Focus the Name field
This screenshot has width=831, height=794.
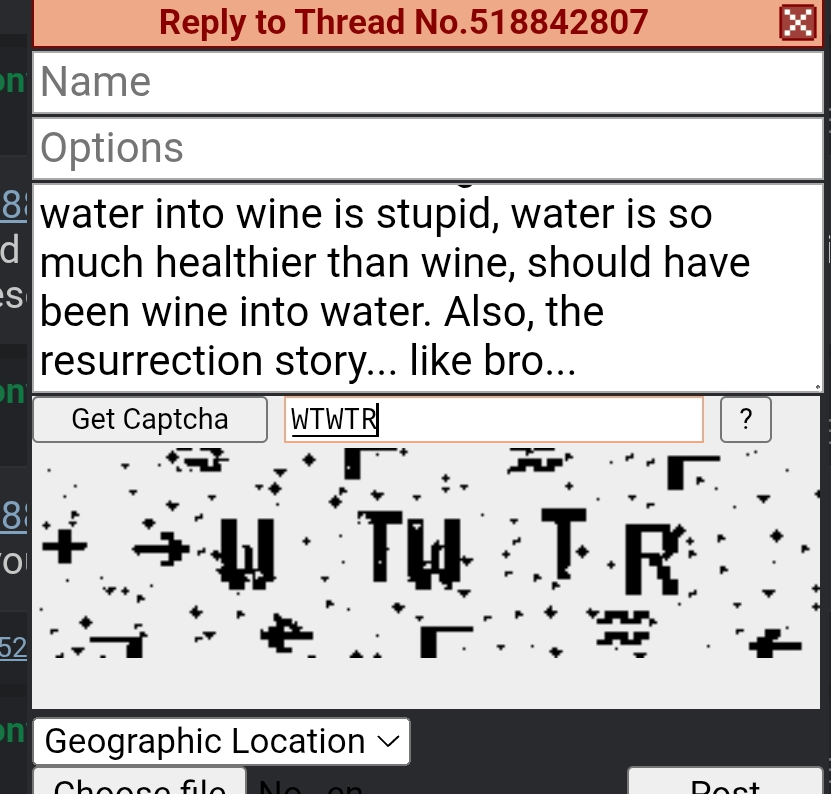(x=427, y=82)
